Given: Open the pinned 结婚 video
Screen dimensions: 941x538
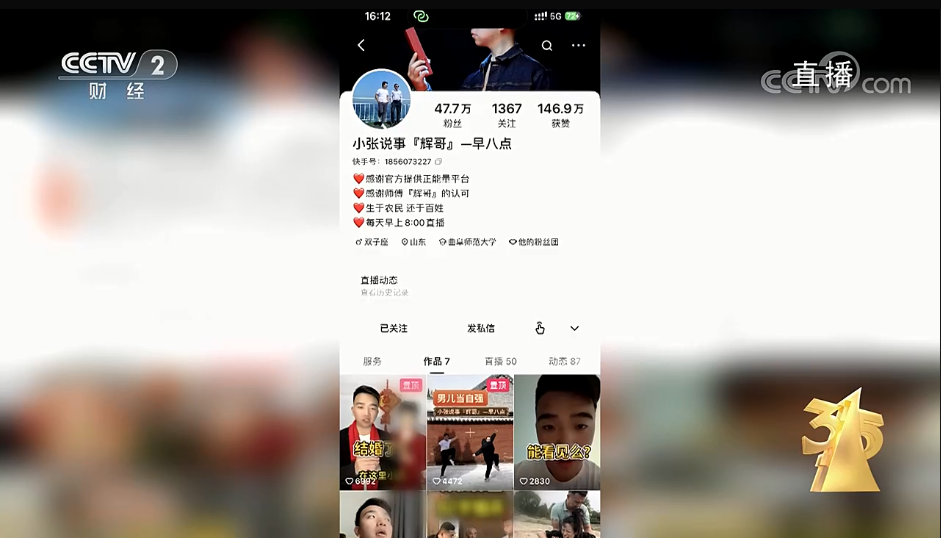Looking at the screenshot, I should coord(382,432).
